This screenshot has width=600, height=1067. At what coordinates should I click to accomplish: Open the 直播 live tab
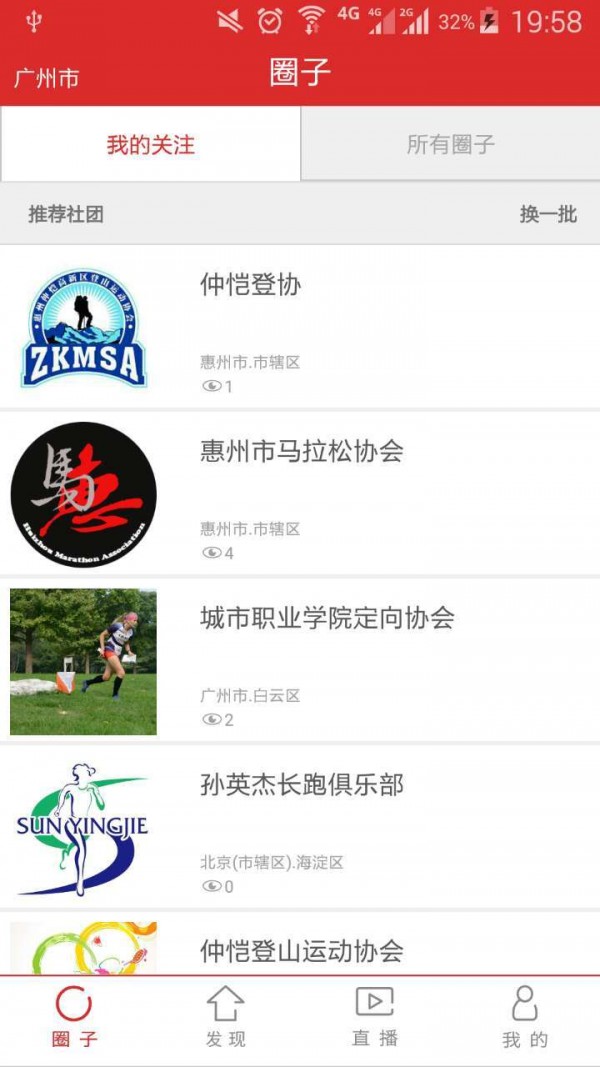coord(375,1018)
